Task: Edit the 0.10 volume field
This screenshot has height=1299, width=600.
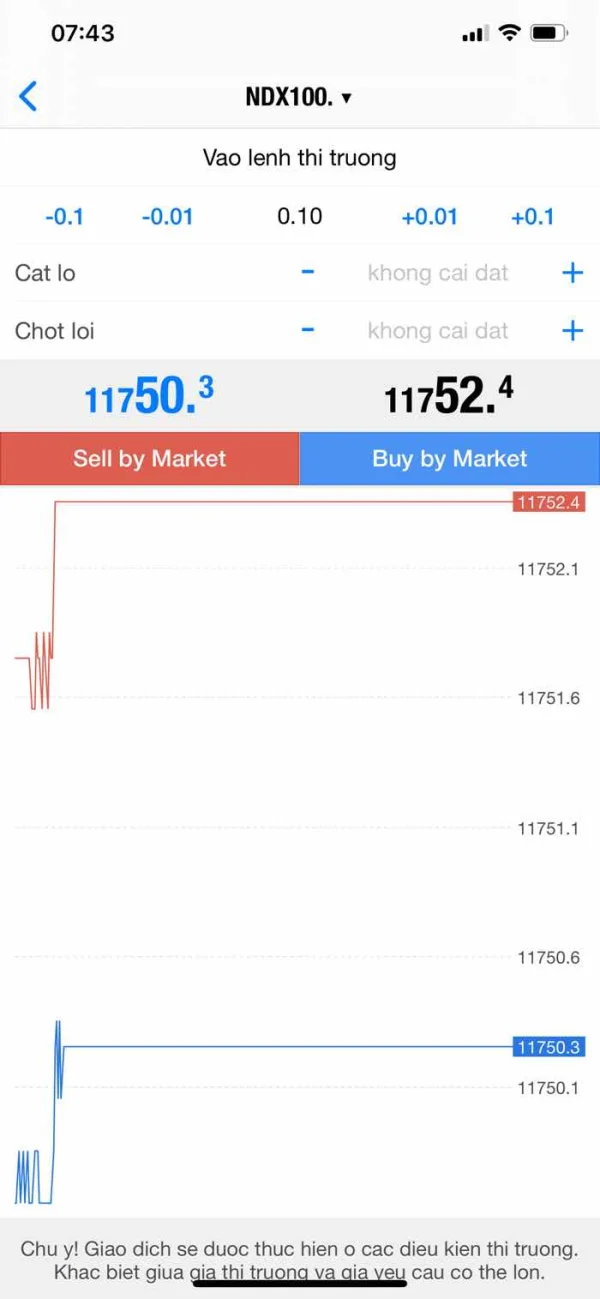Action: coord(300,217)
